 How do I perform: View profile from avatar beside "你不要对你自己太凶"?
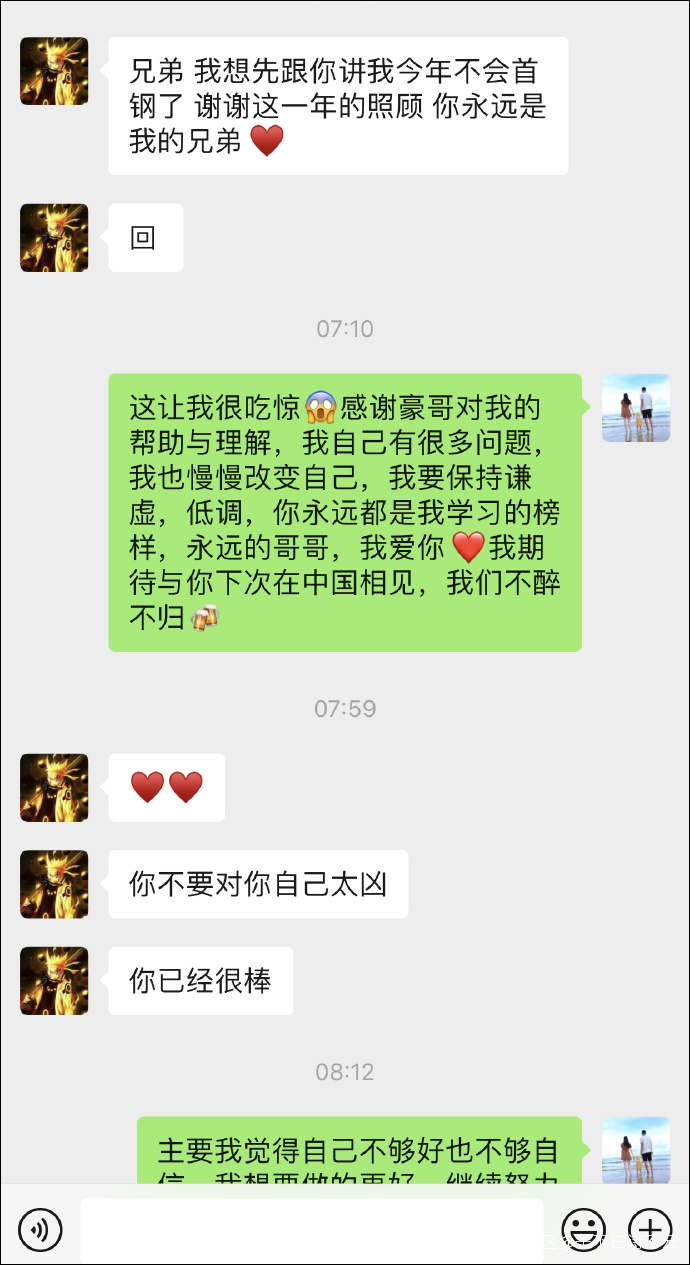pyautogui.click(x=54, y=884)
